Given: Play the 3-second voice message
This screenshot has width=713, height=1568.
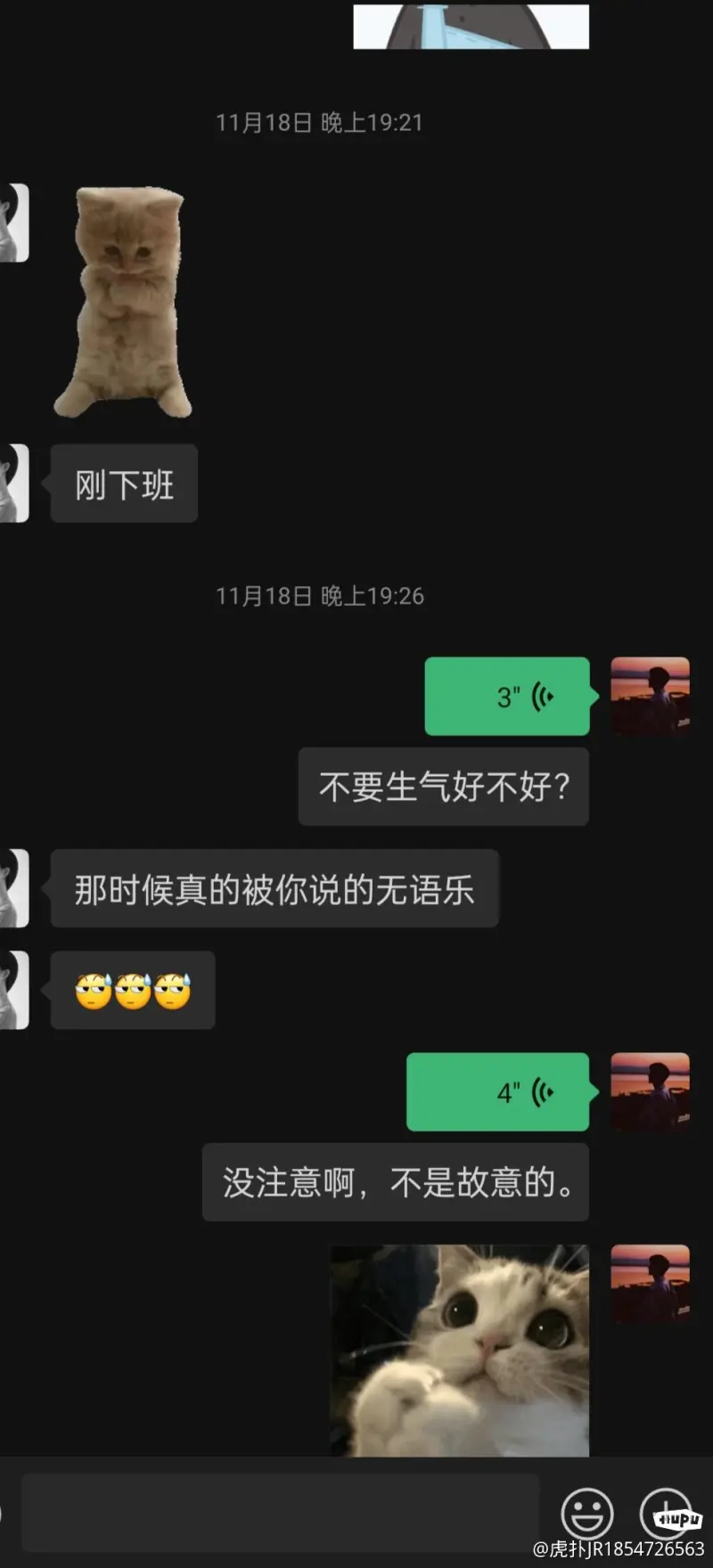Looking at the screenshot, I should click(507, 696).
